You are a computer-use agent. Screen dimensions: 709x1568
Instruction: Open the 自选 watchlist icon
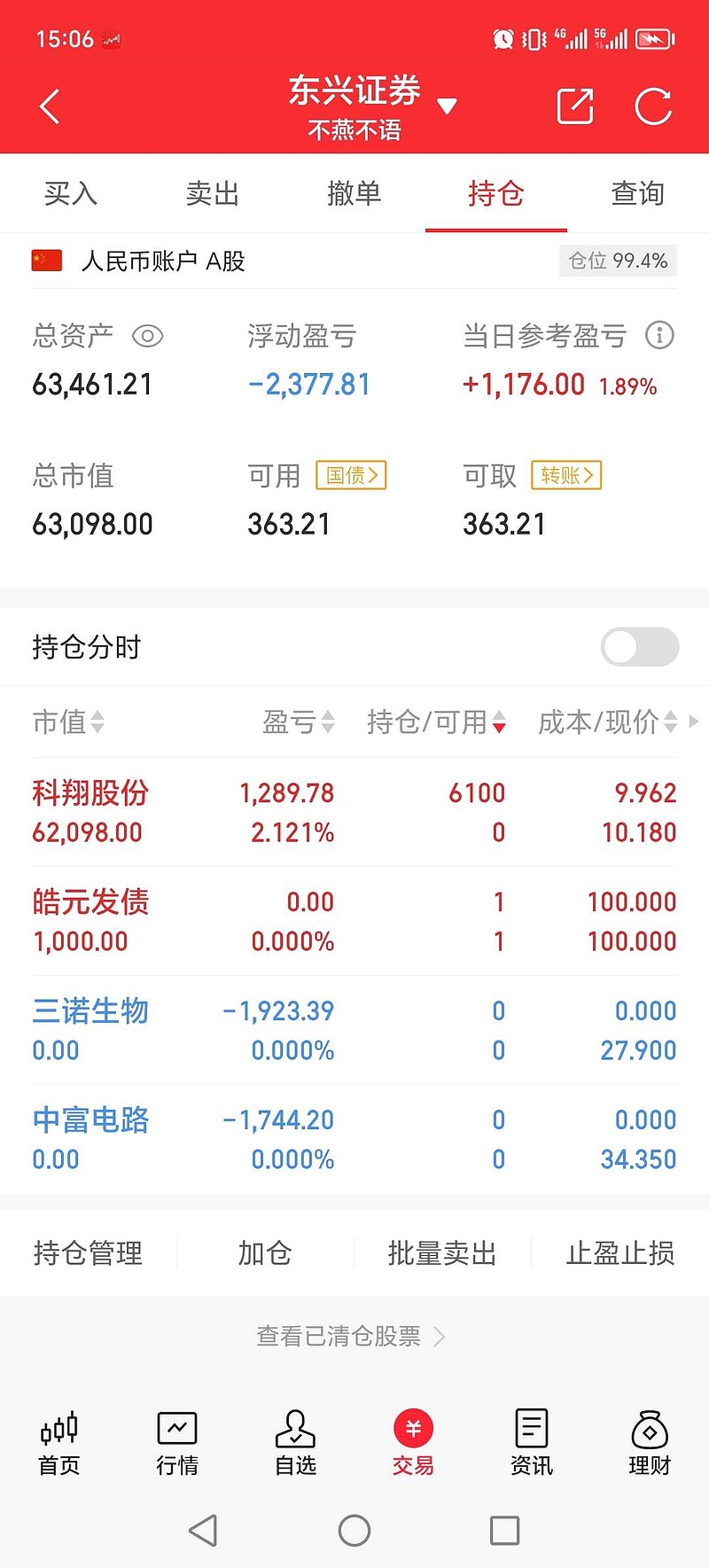pos(294,1443)
